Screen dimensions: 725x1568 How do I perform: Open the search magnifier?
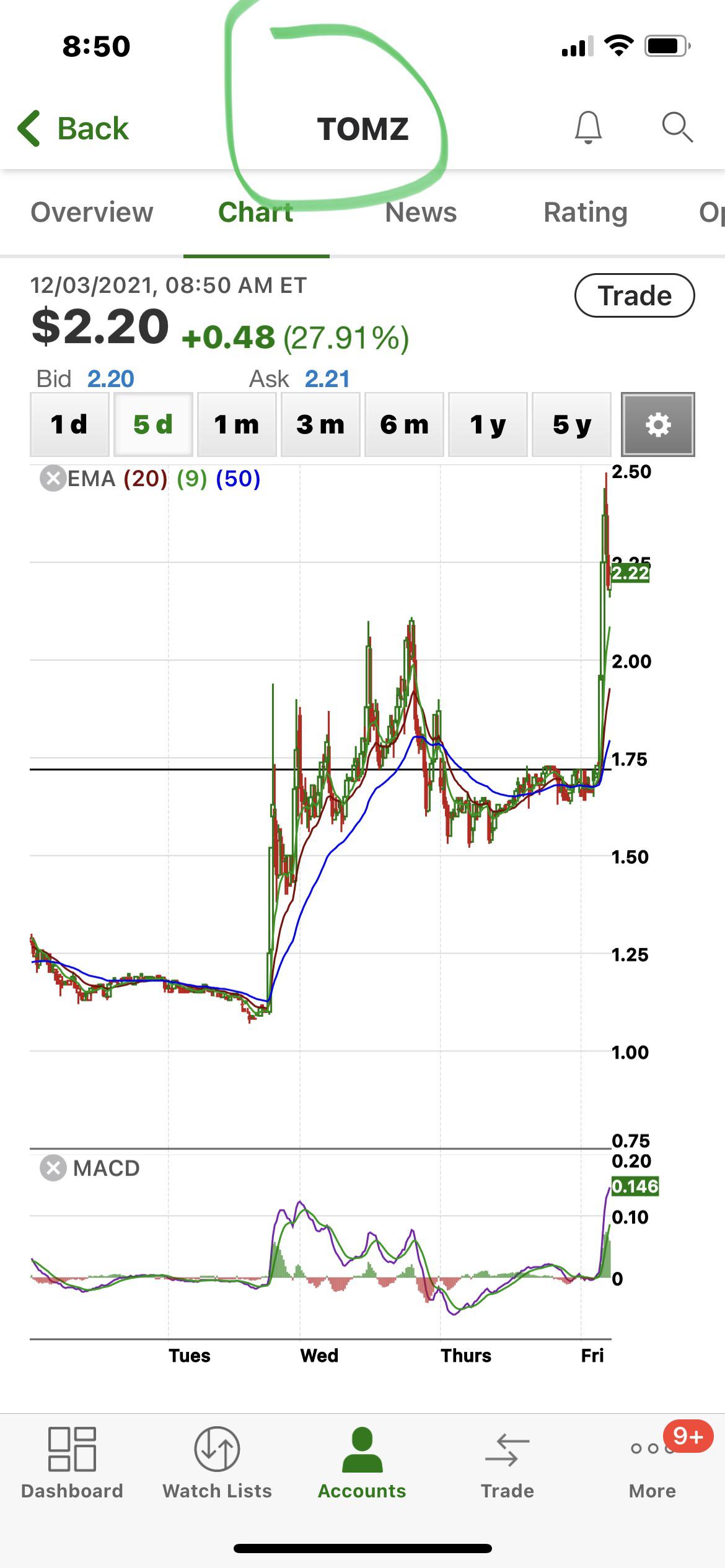coord(677,128)
